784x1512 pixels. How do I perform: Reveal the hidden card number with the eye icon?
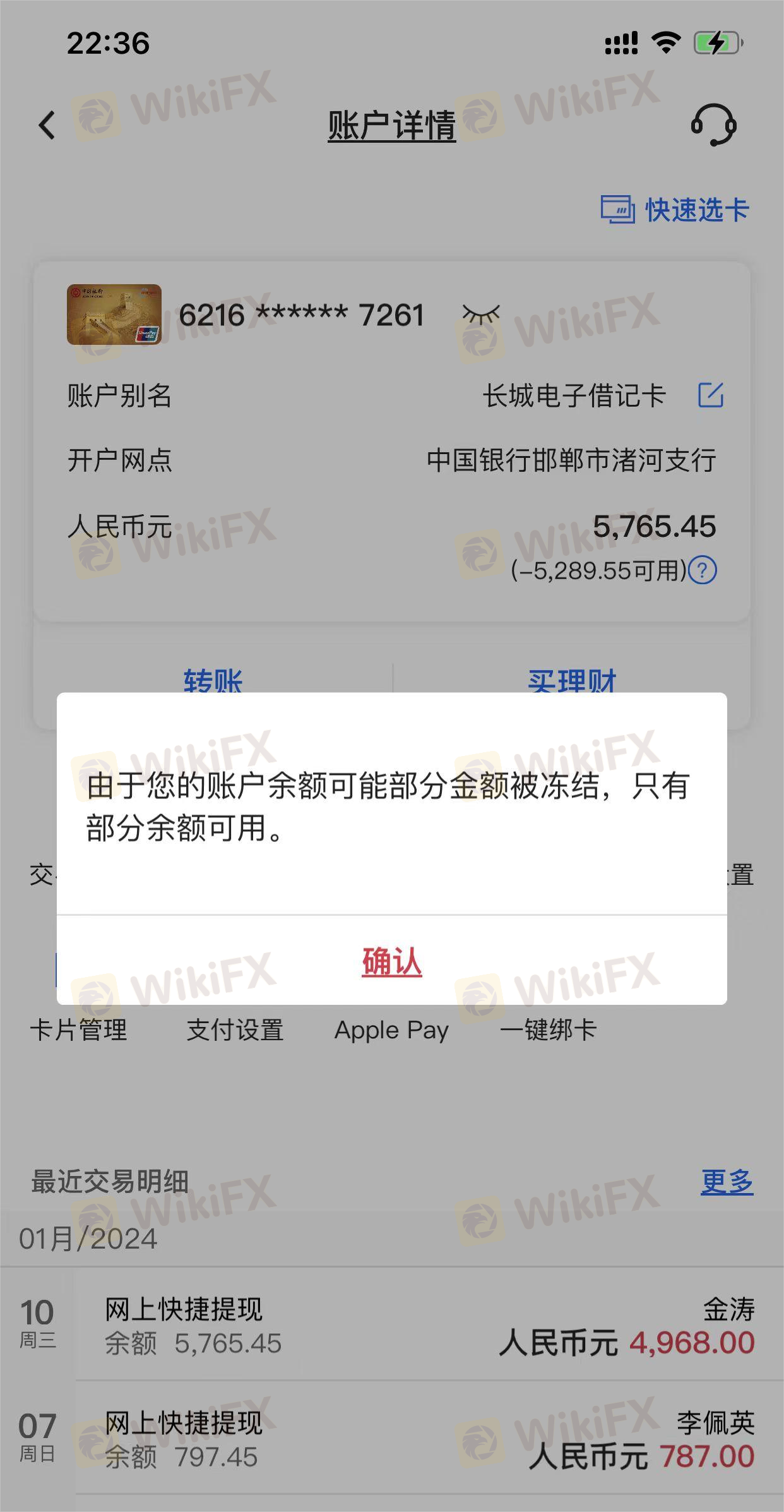(481, 314)
